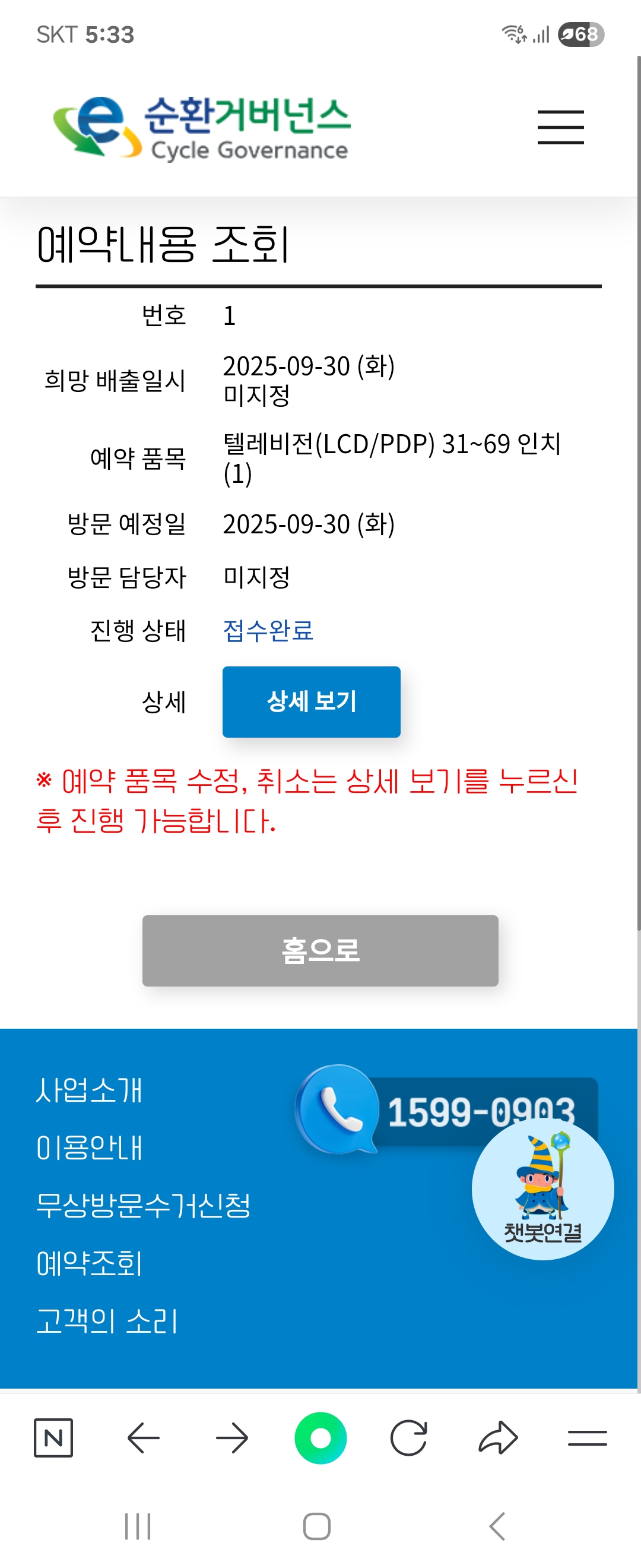Viewport: 641px width, 1568px height.
Task: Share this page
Action: point(498,1438)
